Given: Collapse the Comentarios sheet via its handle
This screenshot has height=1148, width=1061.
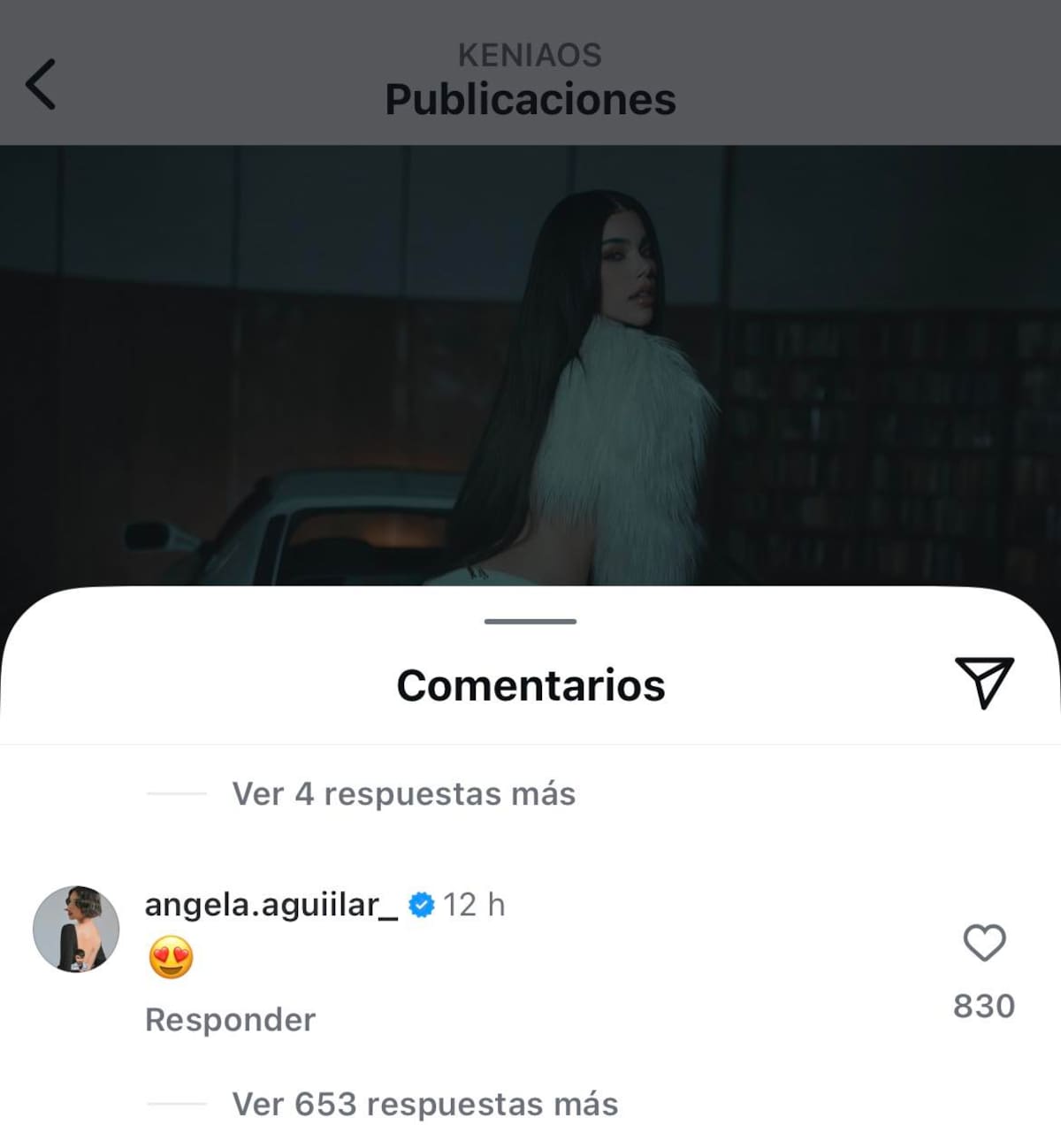Looking at the screenshot, I should coord(529,622).
